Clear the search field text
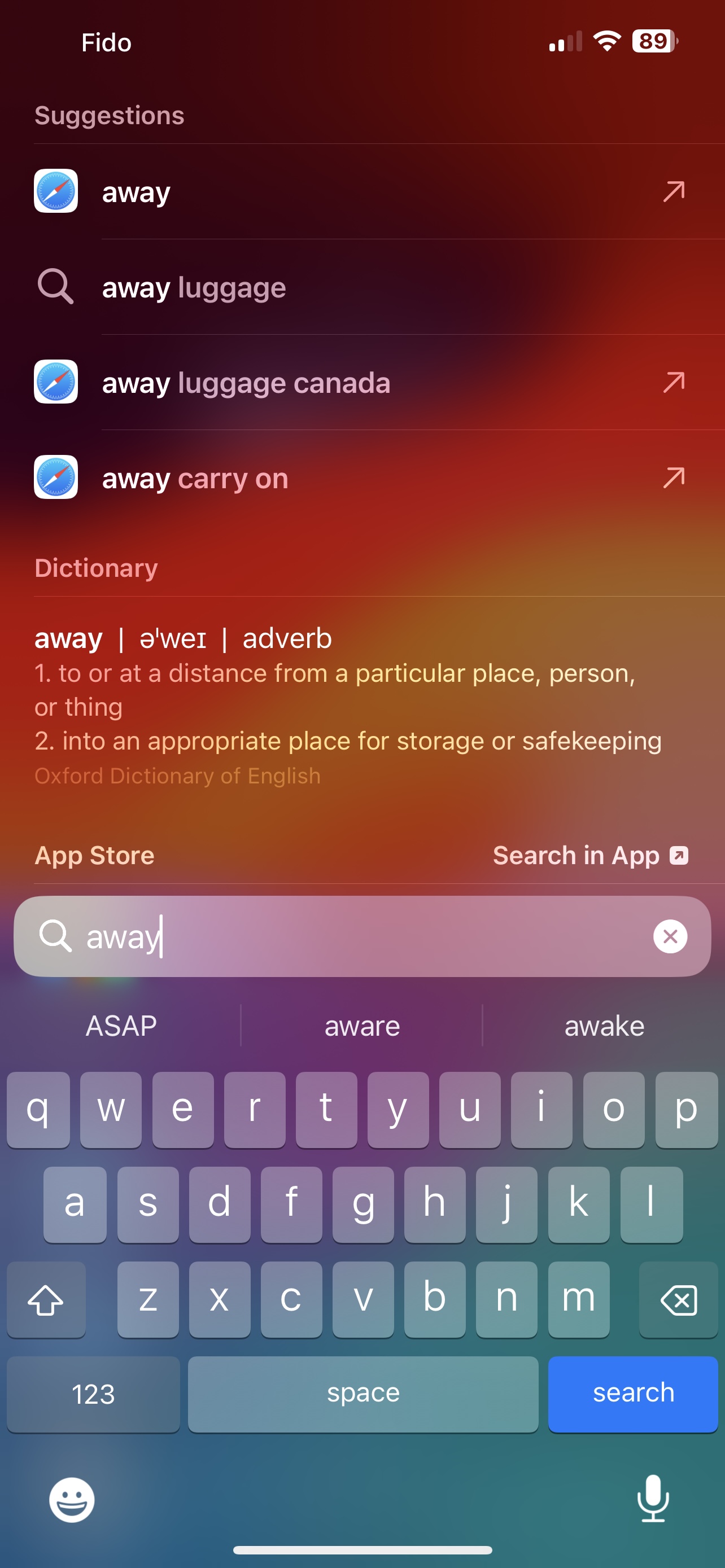The width and height of the screenshot is (725, 1568). pyautogui.click(x=670, y=936)
